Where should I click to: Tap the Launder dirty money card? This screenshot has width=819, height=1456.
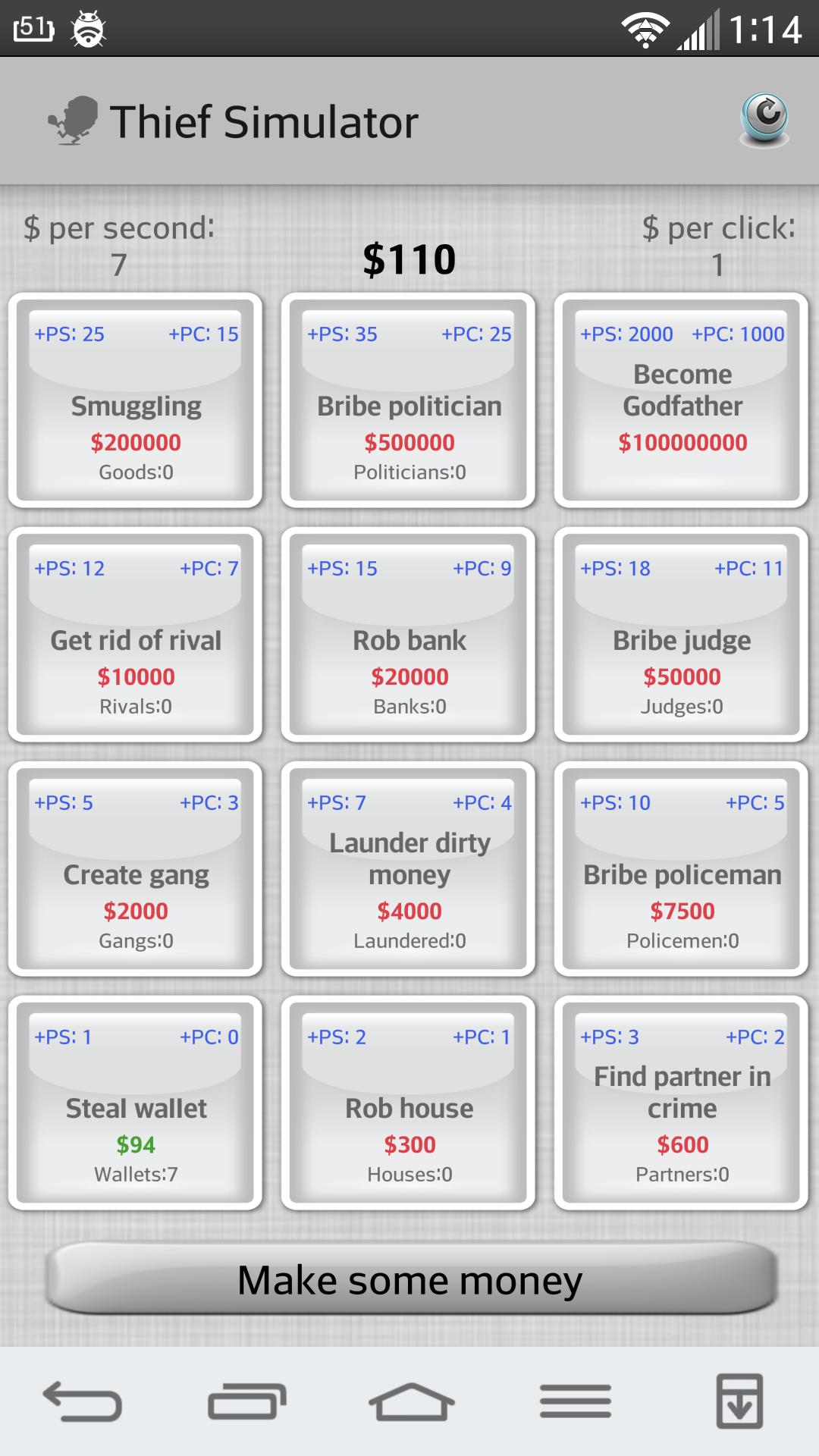pyautogui.click(x=409, y=868)
